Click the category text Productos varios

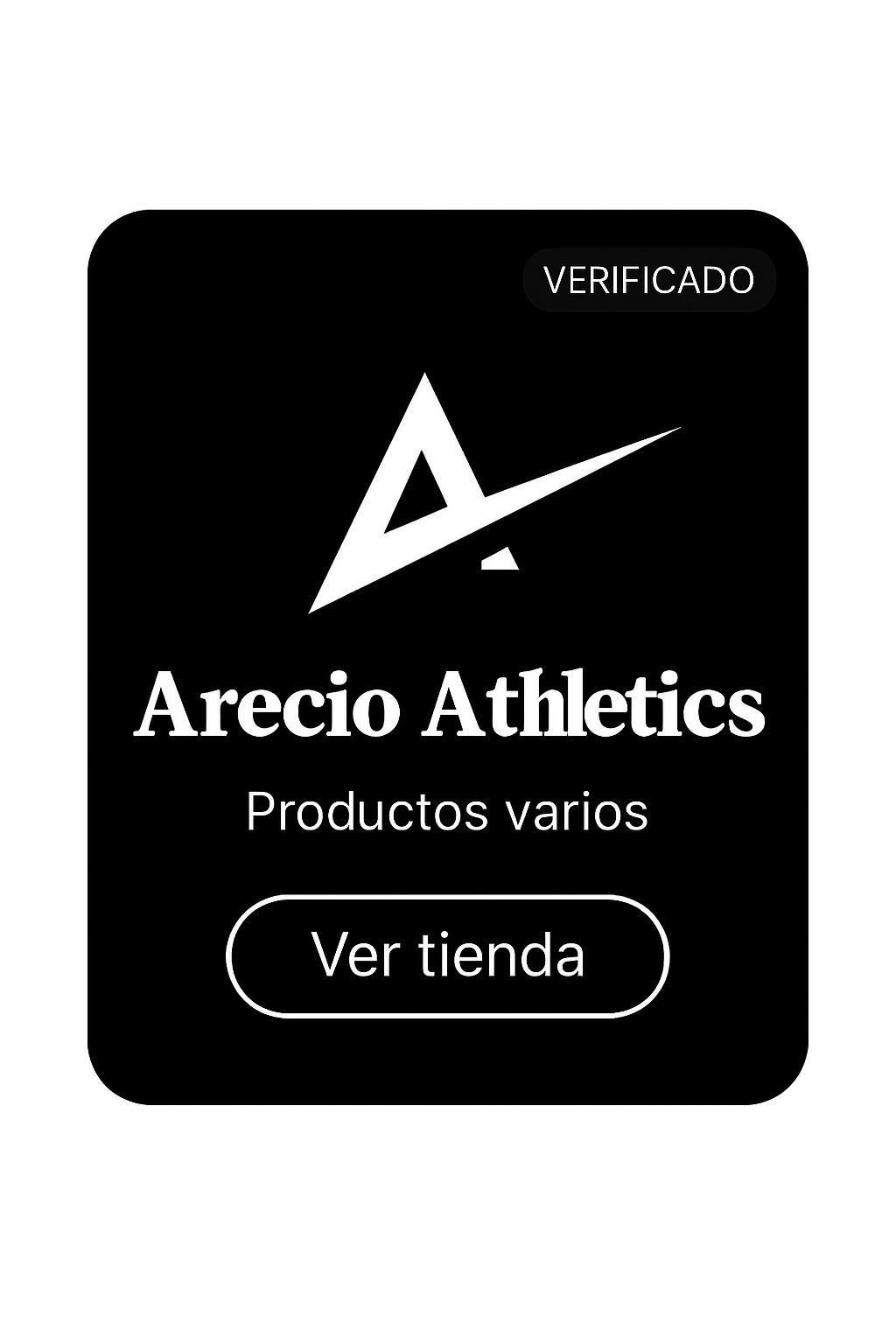click(448, 814)
